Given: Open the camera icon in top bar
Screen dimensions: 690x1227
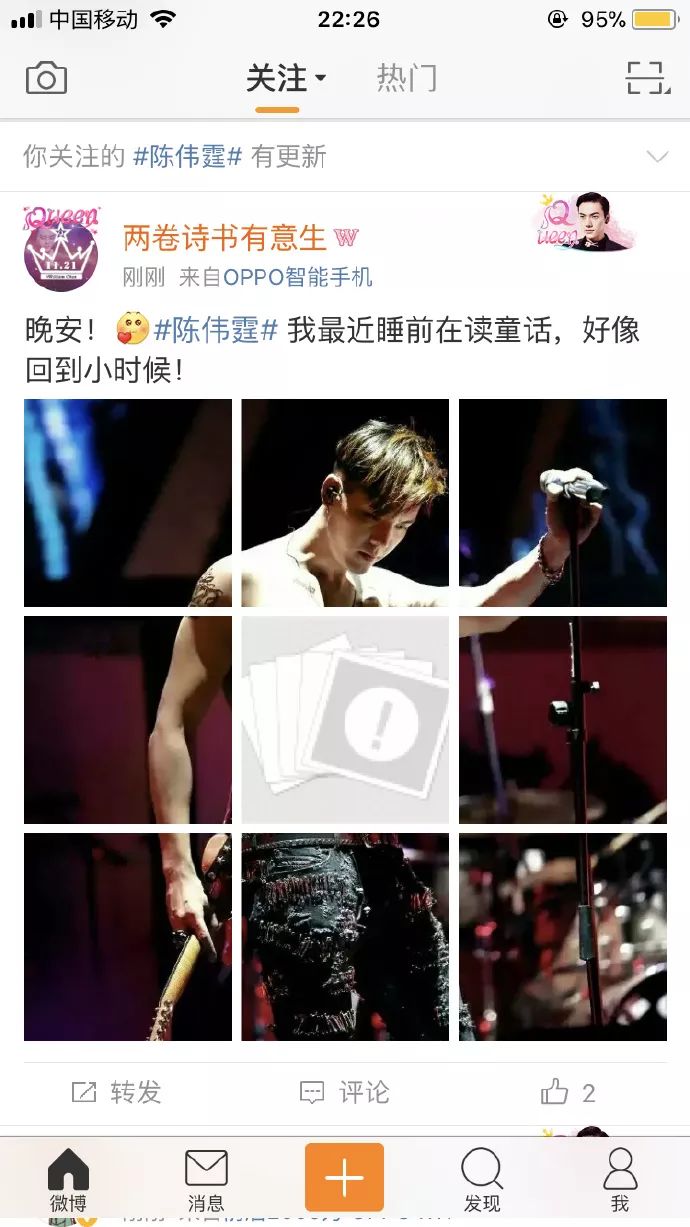Looking at the screenshot, I should pos(46,78).
